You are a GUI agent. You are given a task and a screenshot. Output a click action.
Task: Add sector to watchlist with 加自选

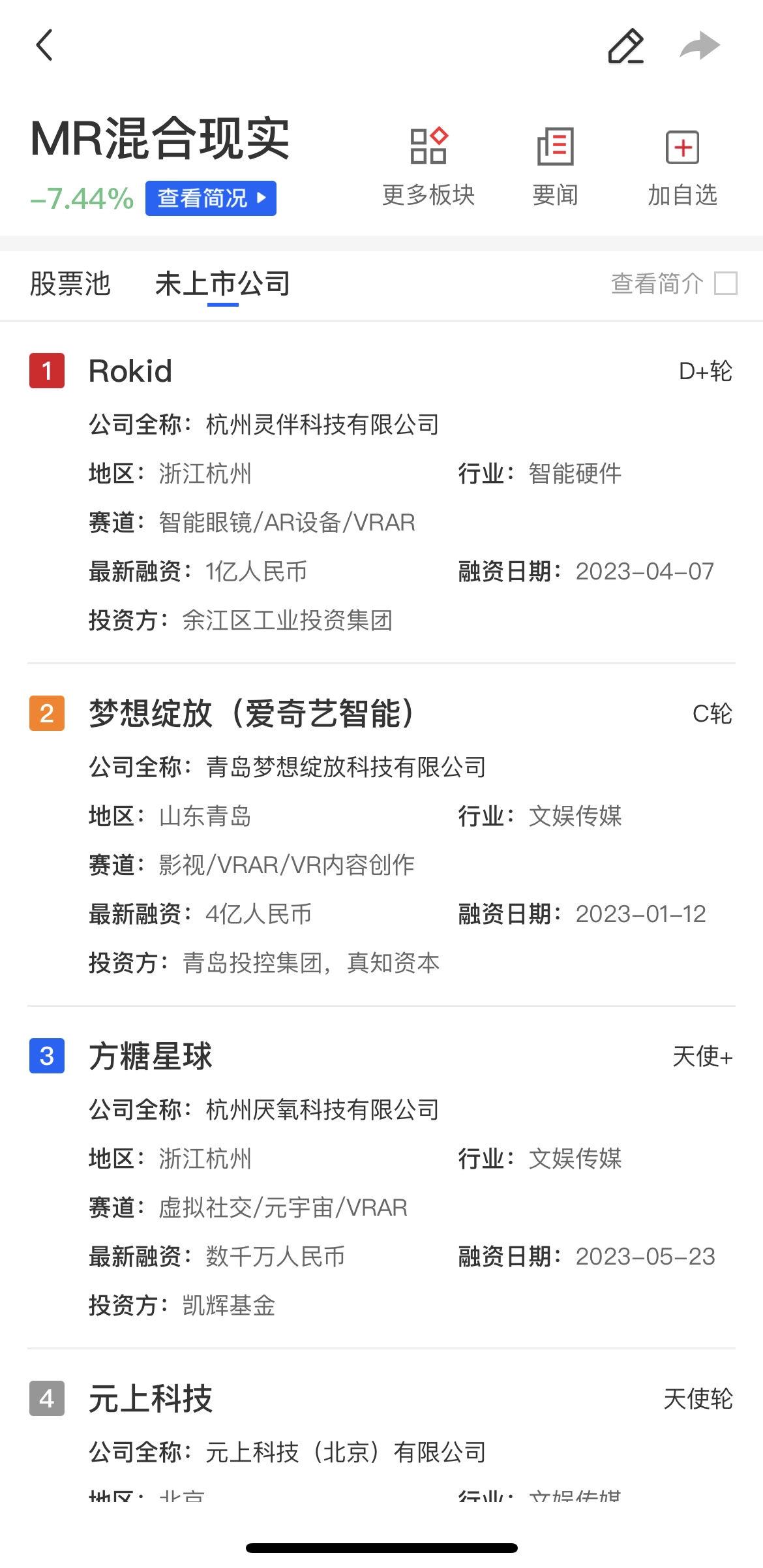click(x=682, y=167)
